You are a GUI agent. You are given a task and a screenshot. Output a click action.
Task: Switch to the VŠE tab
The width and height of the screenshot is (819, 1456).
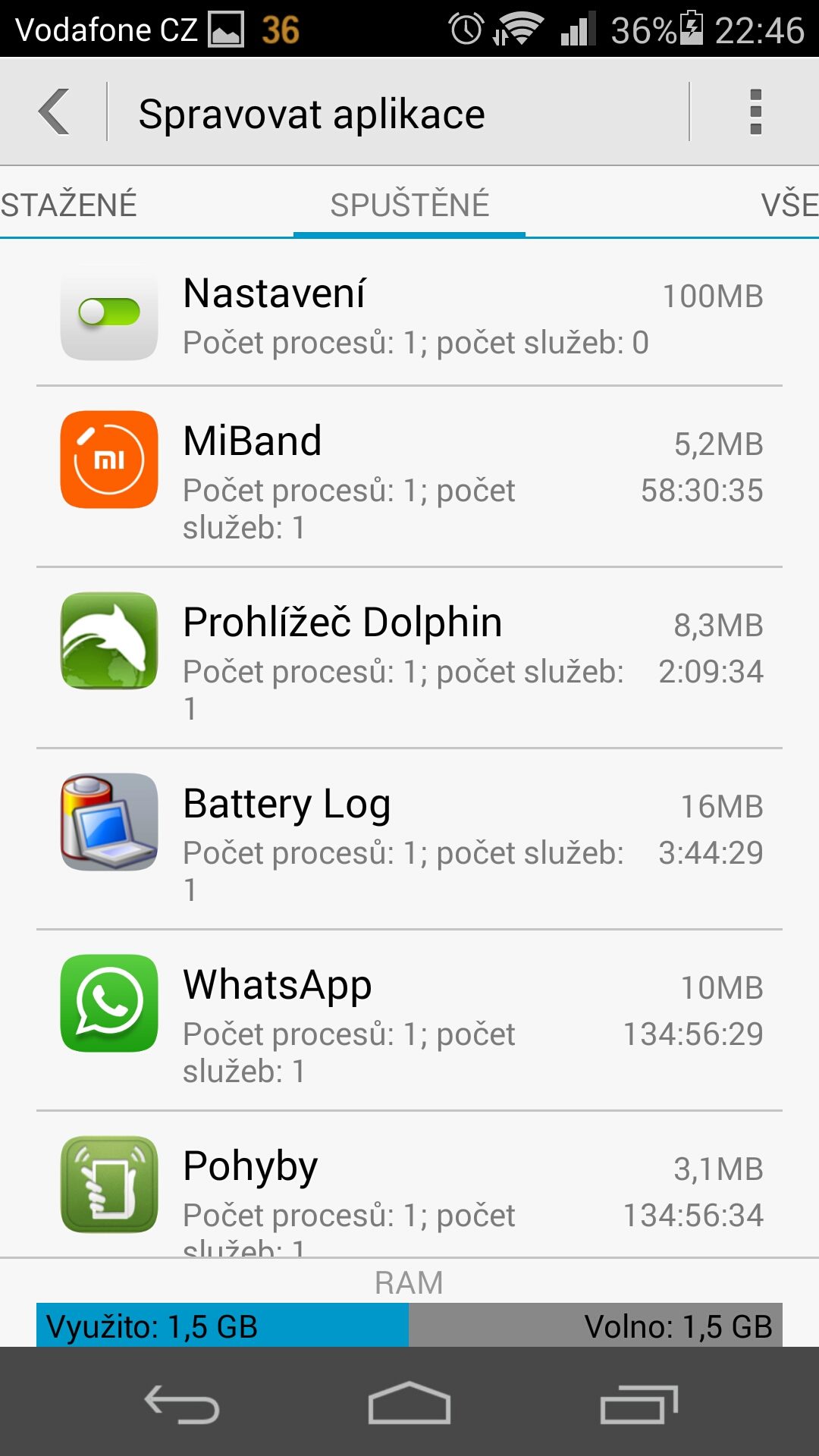[789, 205]
